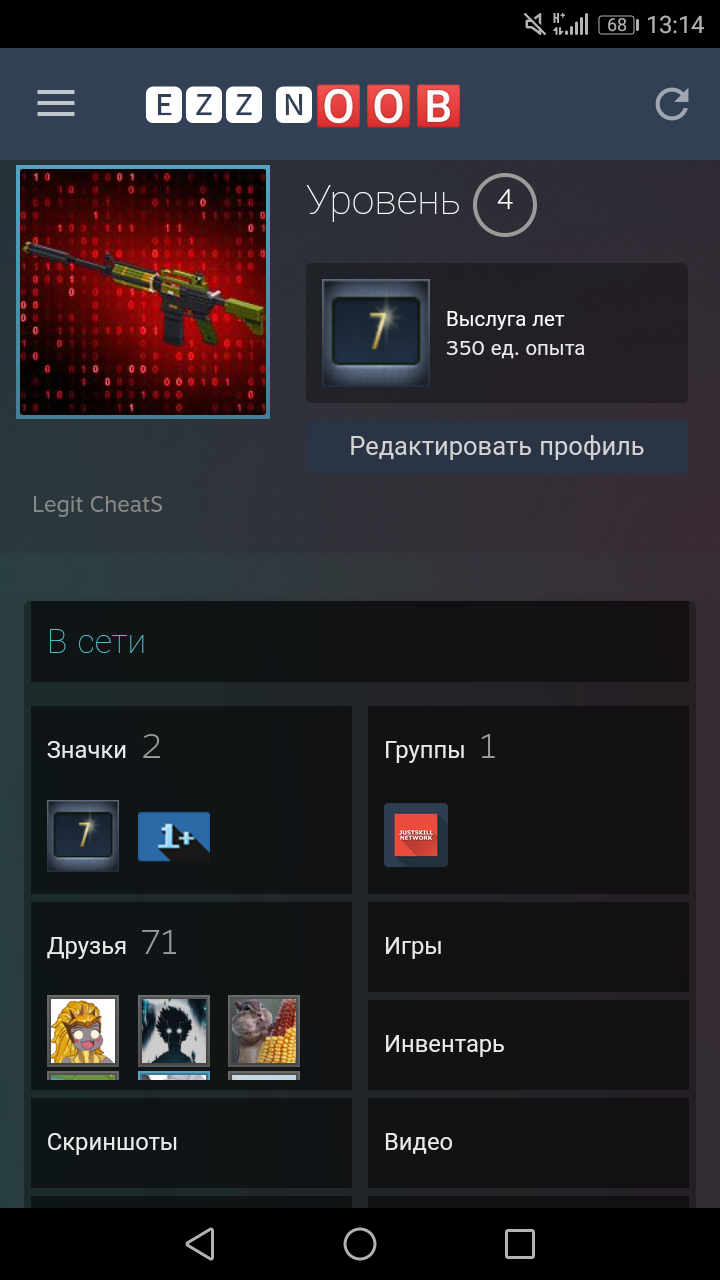
Task: Go to Игры
Action: pyautogui.click(x=528, y=946)
